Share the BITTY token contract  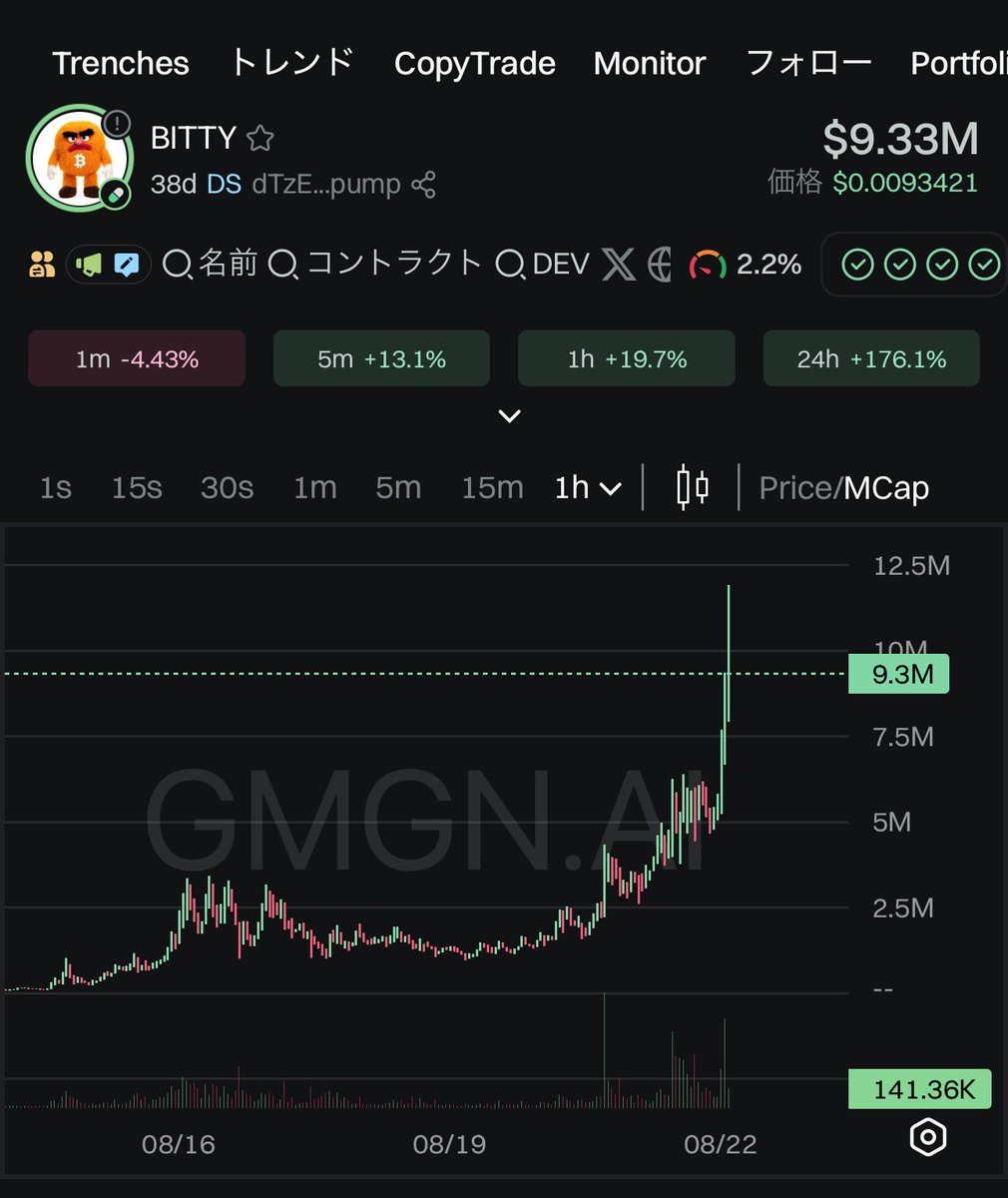point(424,185)
